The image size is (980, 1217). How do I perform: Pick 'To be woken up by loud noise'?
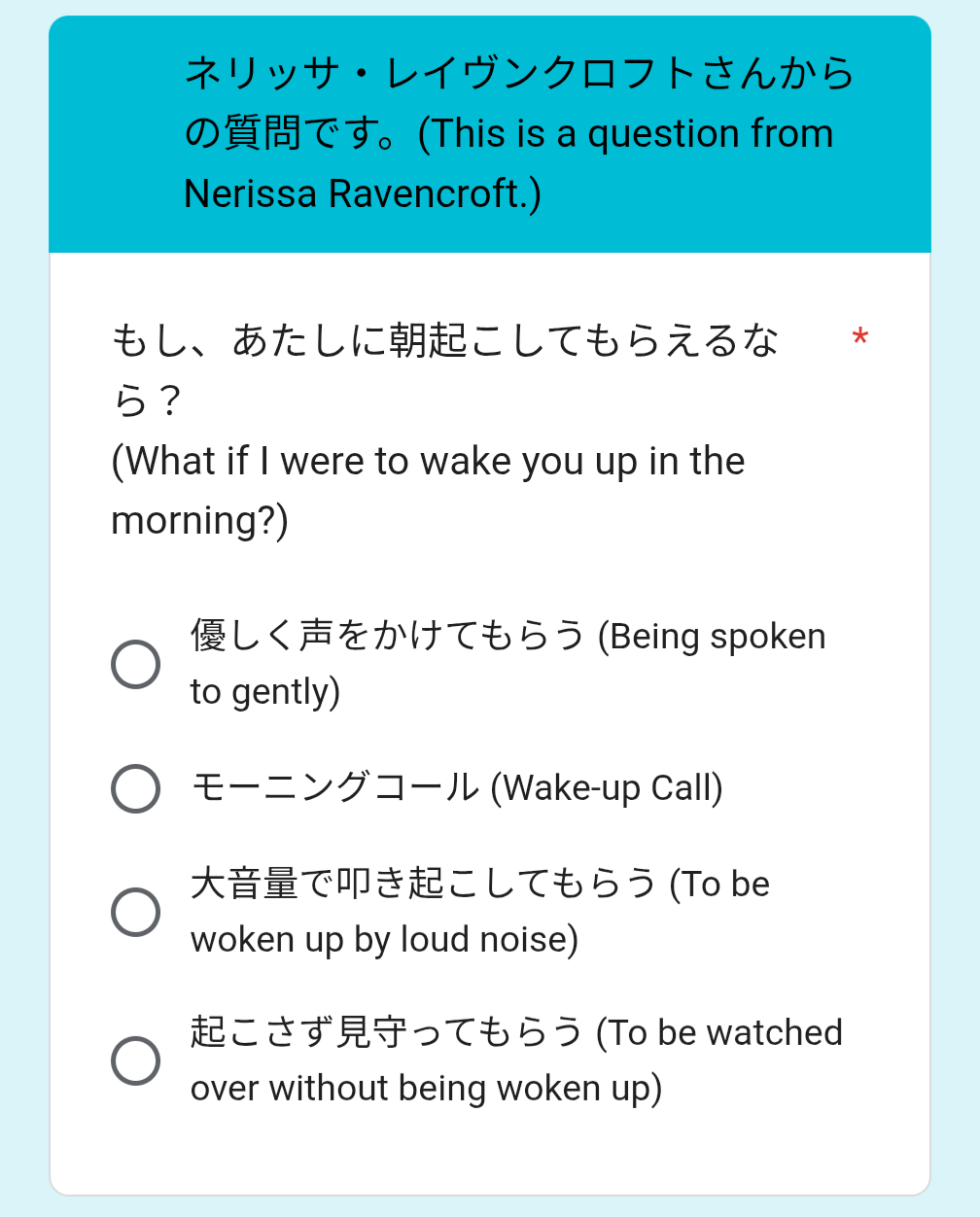click(136, 912)
